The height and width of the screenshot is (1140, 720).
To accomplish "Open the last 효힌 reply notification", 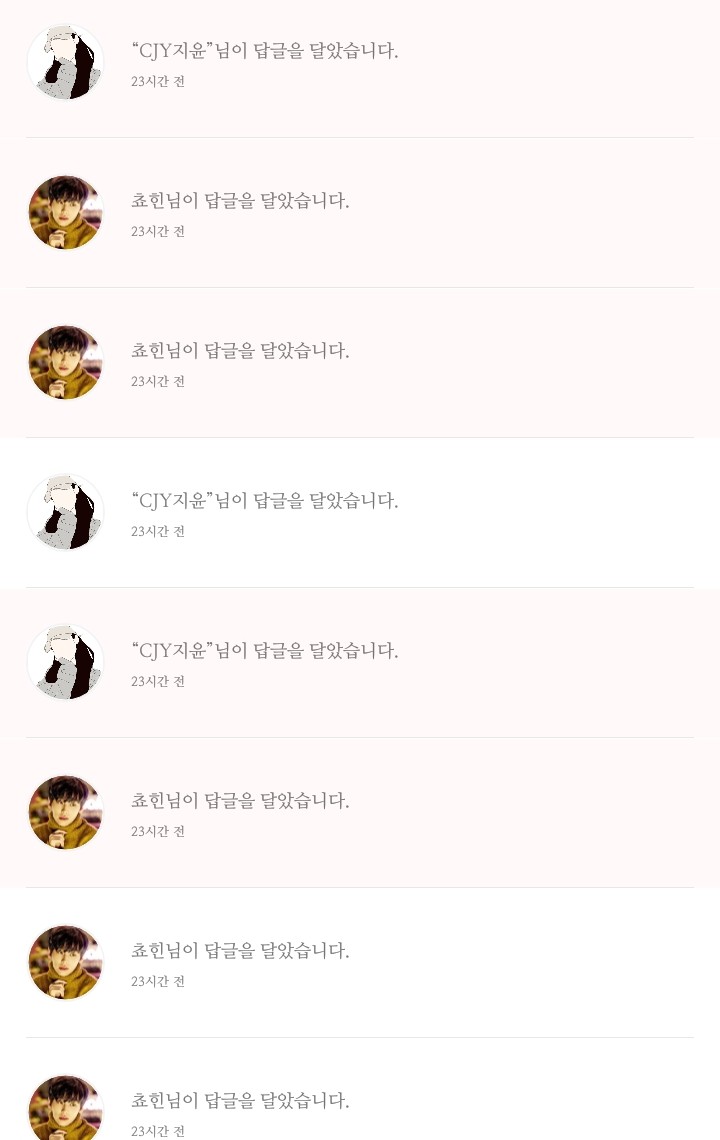I will (x=240, y=1102).
